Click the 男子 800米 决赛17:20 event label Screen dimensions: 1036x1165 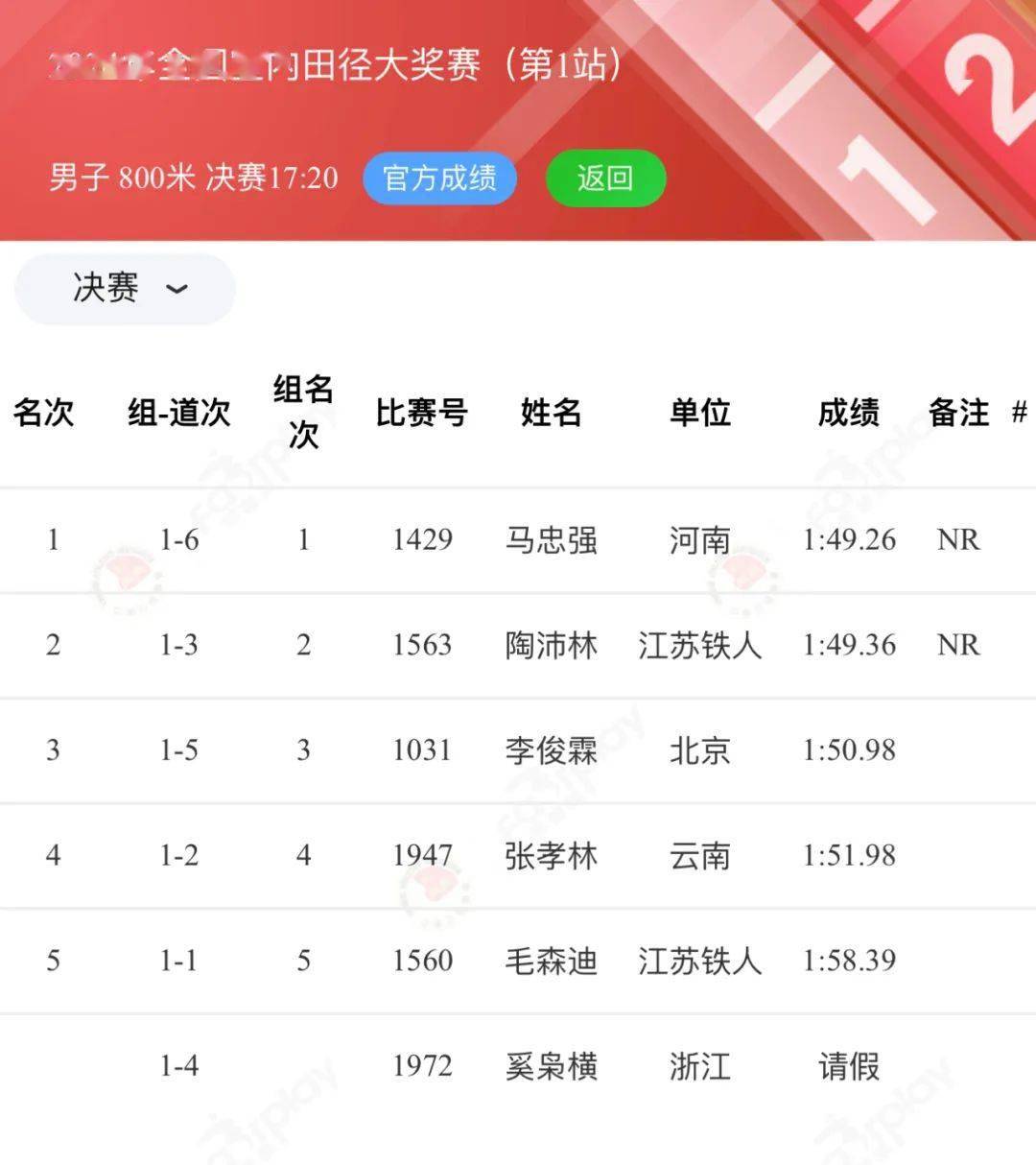pos(192,178)
